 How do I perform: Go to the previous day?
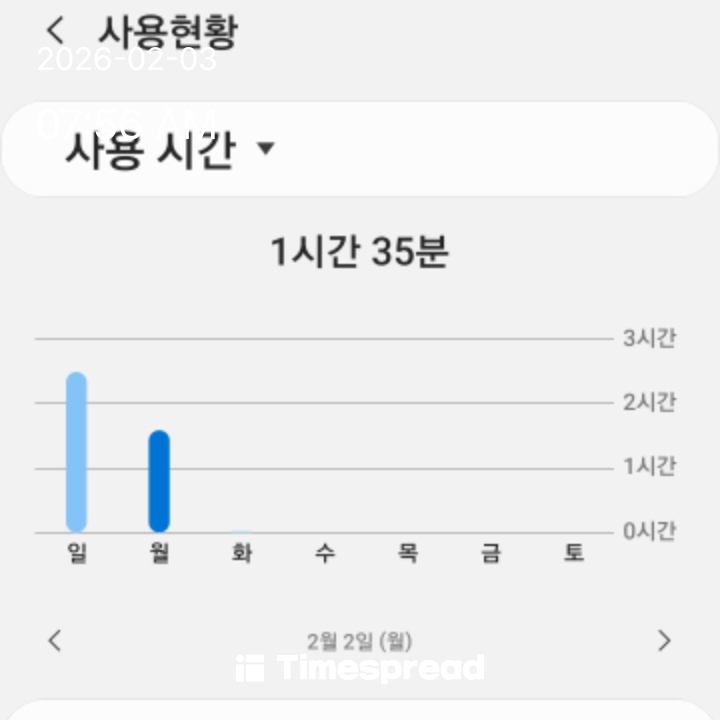pyautogui.click(x=55, y=641)
